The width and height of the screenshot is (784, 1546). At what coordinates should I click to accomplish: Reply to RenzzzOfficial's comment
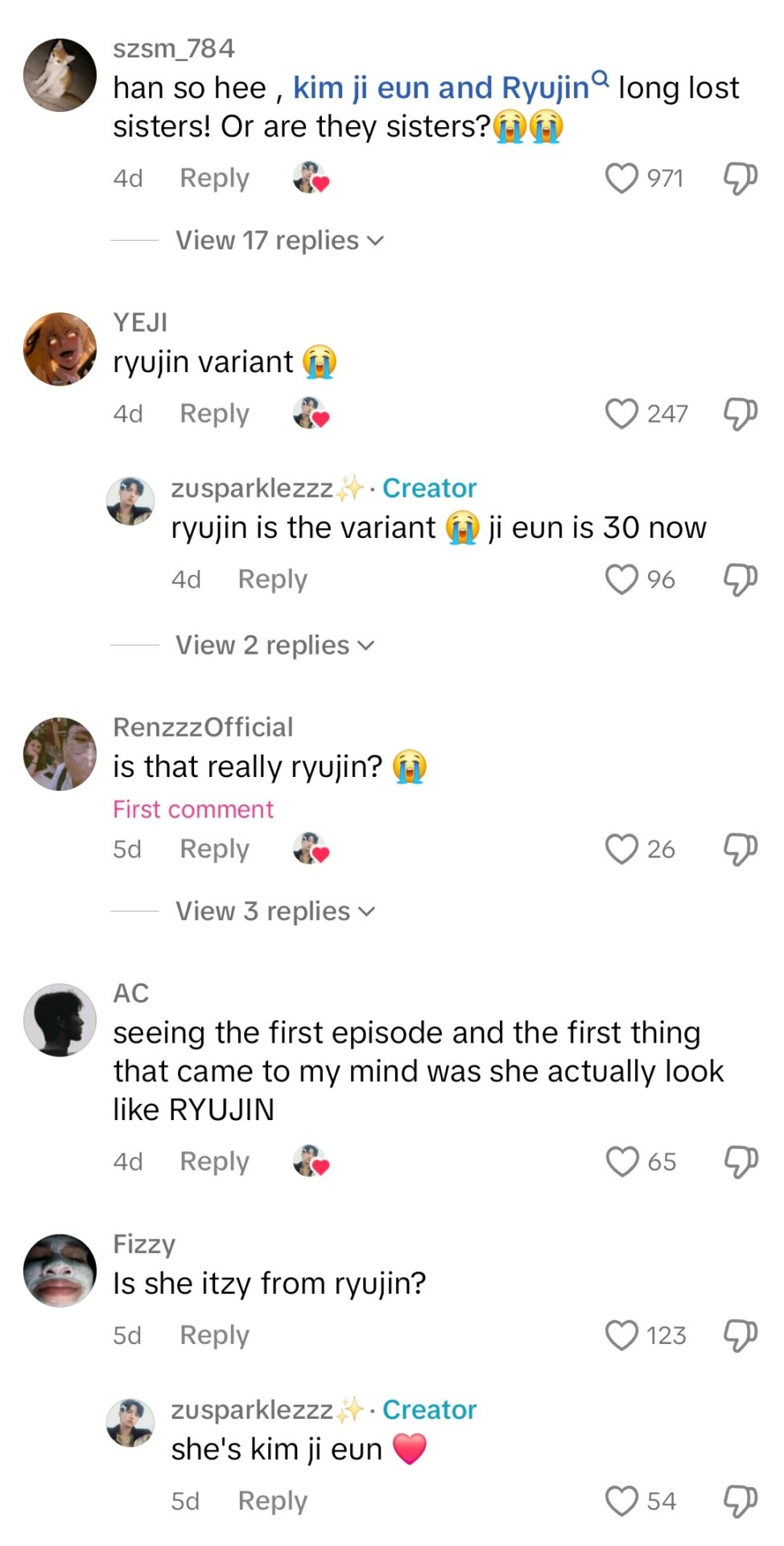214,849
